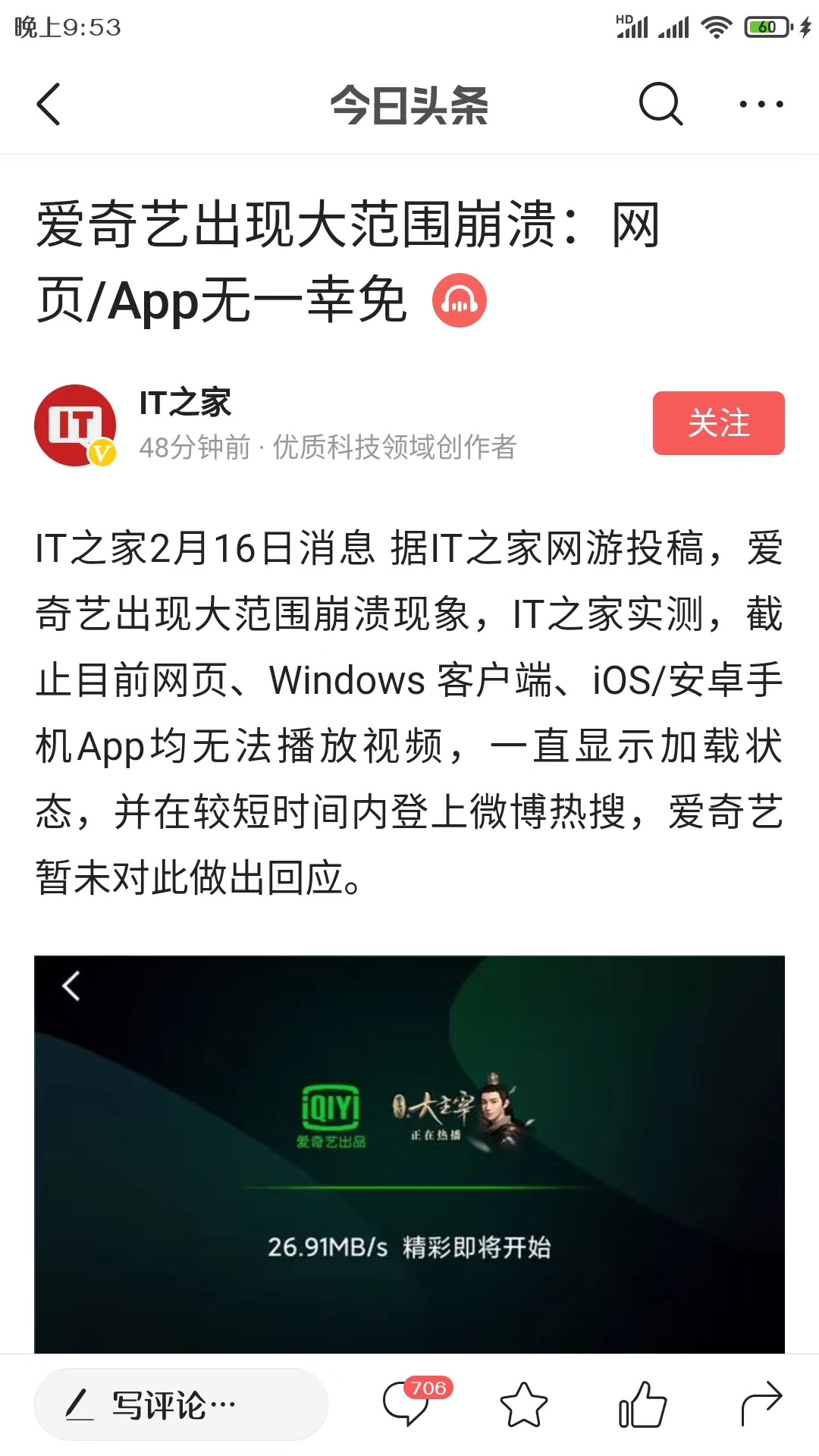The height and width of the screenshot is (1456, 819).
Task: Open the iQIYI loading screenshot image
Action: coord(409,1153)
